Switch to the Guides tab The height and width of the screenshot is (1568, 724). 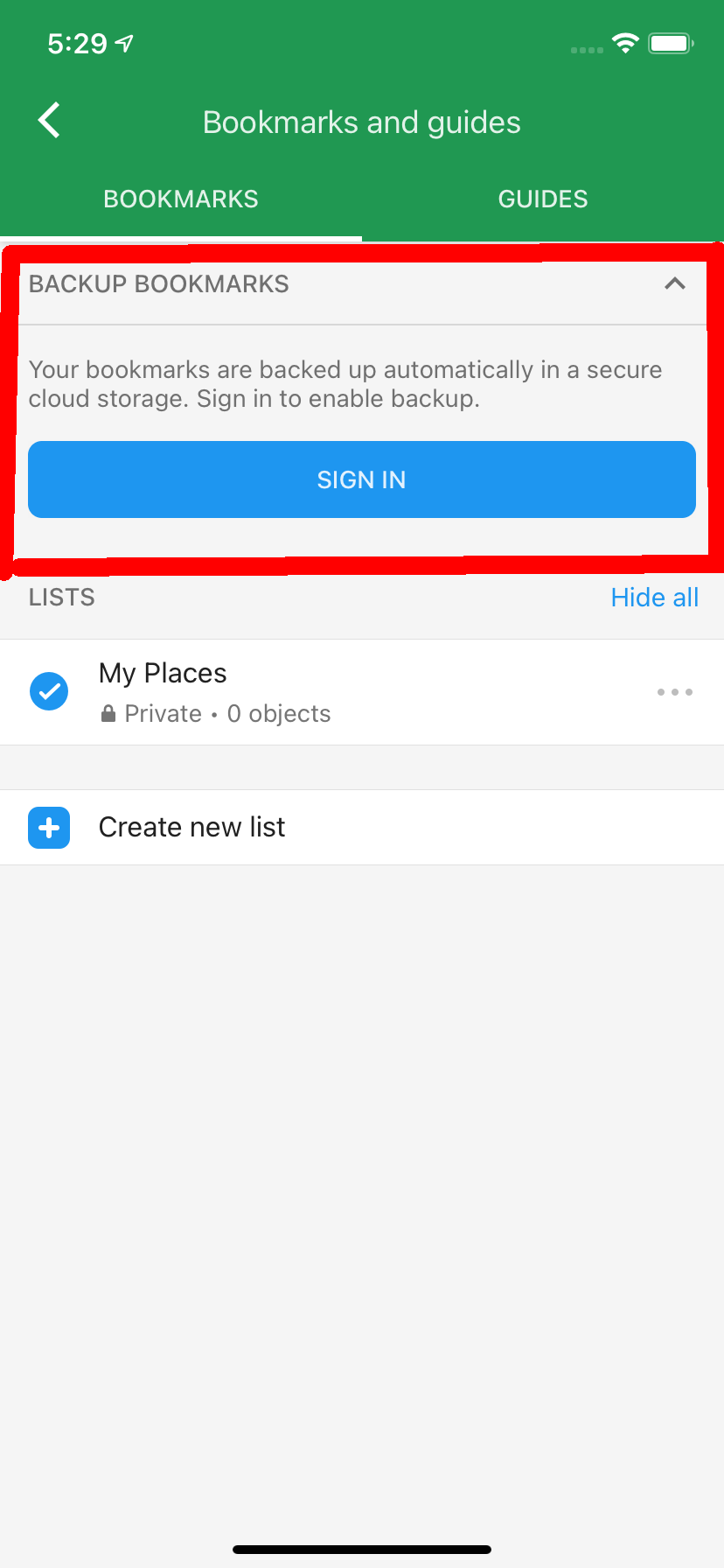click(x=543, y=199)
